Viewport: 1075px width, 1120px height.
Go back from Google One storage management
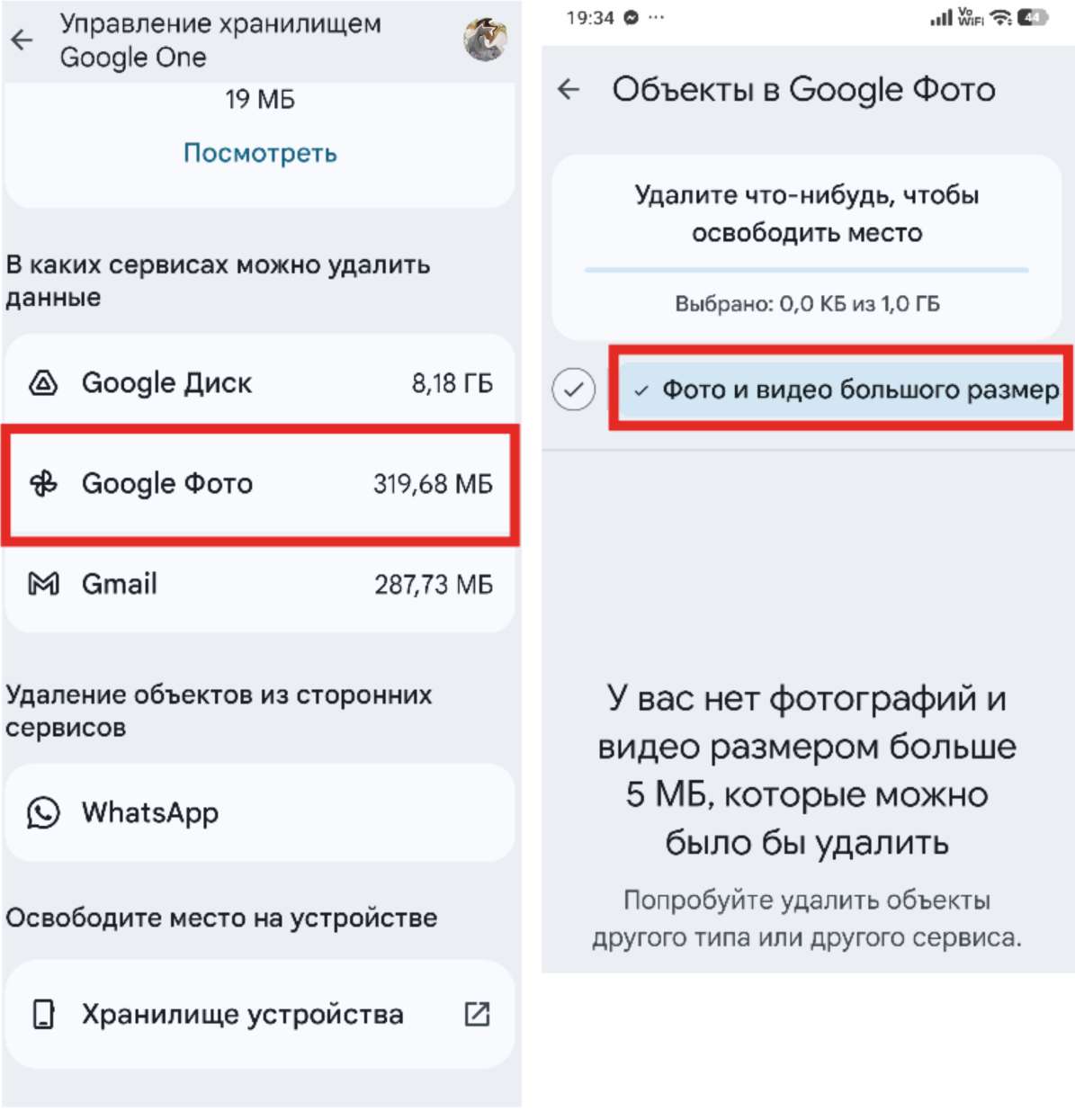pyautogui.click(x=22, y=40)
